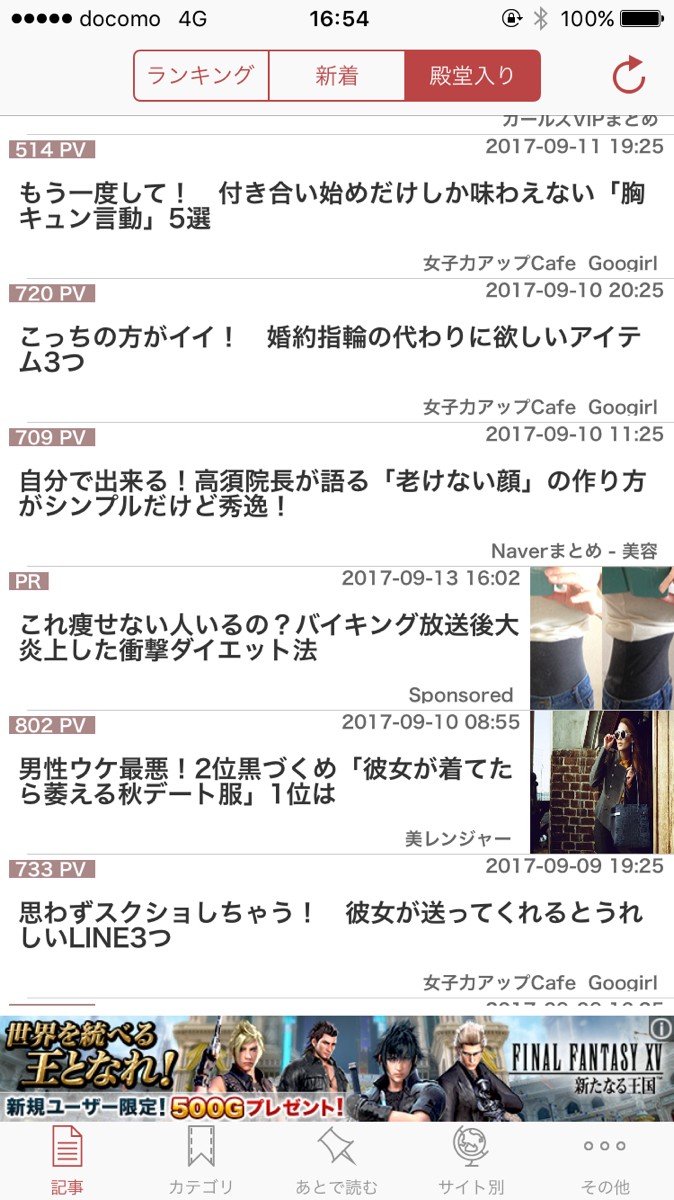This screenshot has height=1200, width=674.
Task: Show the 殿堂入り segment
Action: click(472, 76)
